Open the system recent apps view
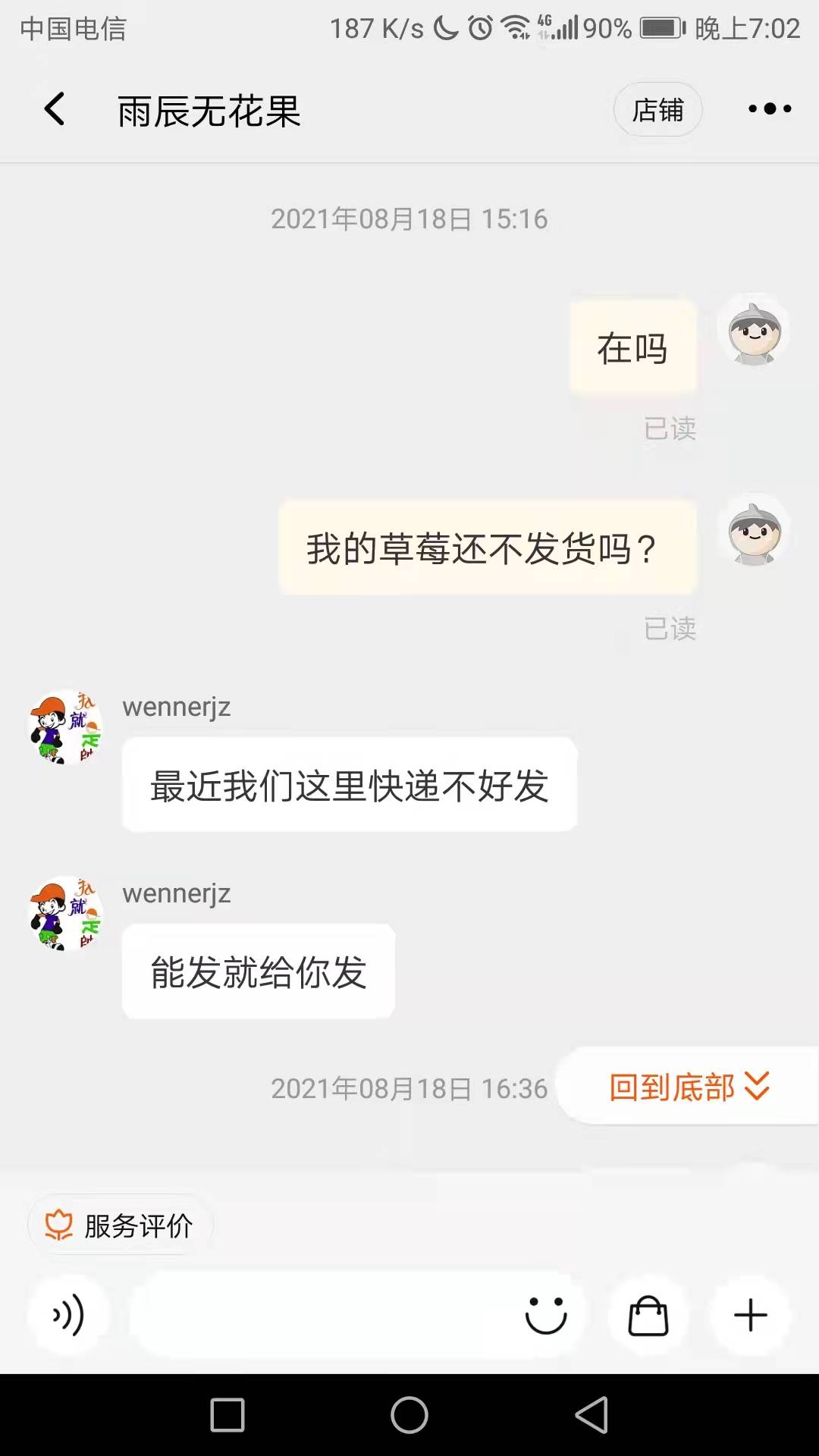The height and width of the screenshot is (1456, 819). click(227, 1415)
